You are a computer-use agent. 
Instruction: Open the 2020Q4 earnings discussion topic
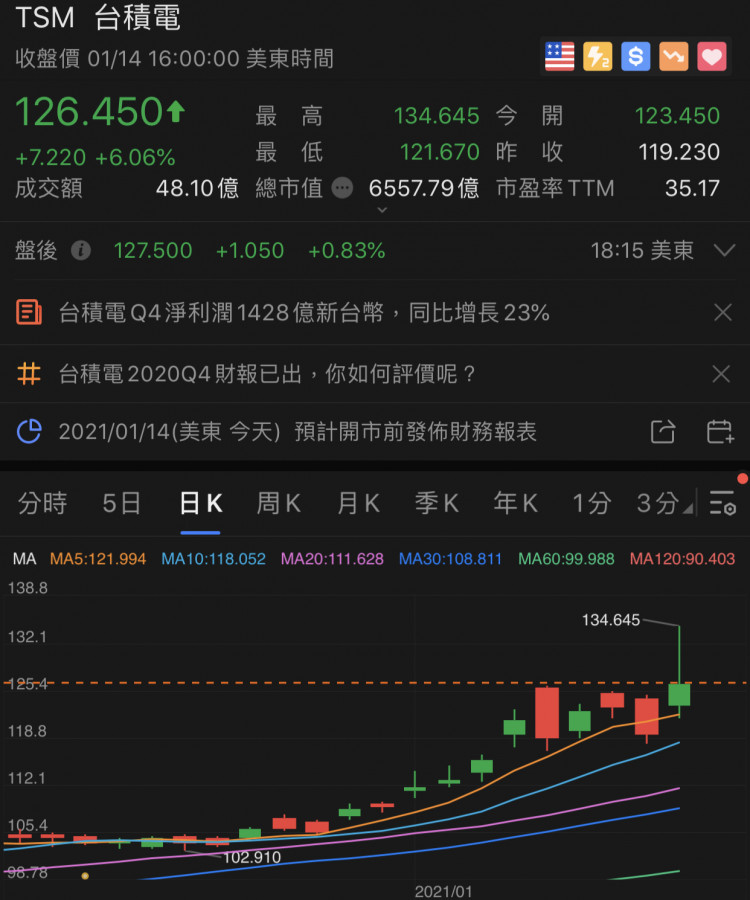click(x=268, y=374)
